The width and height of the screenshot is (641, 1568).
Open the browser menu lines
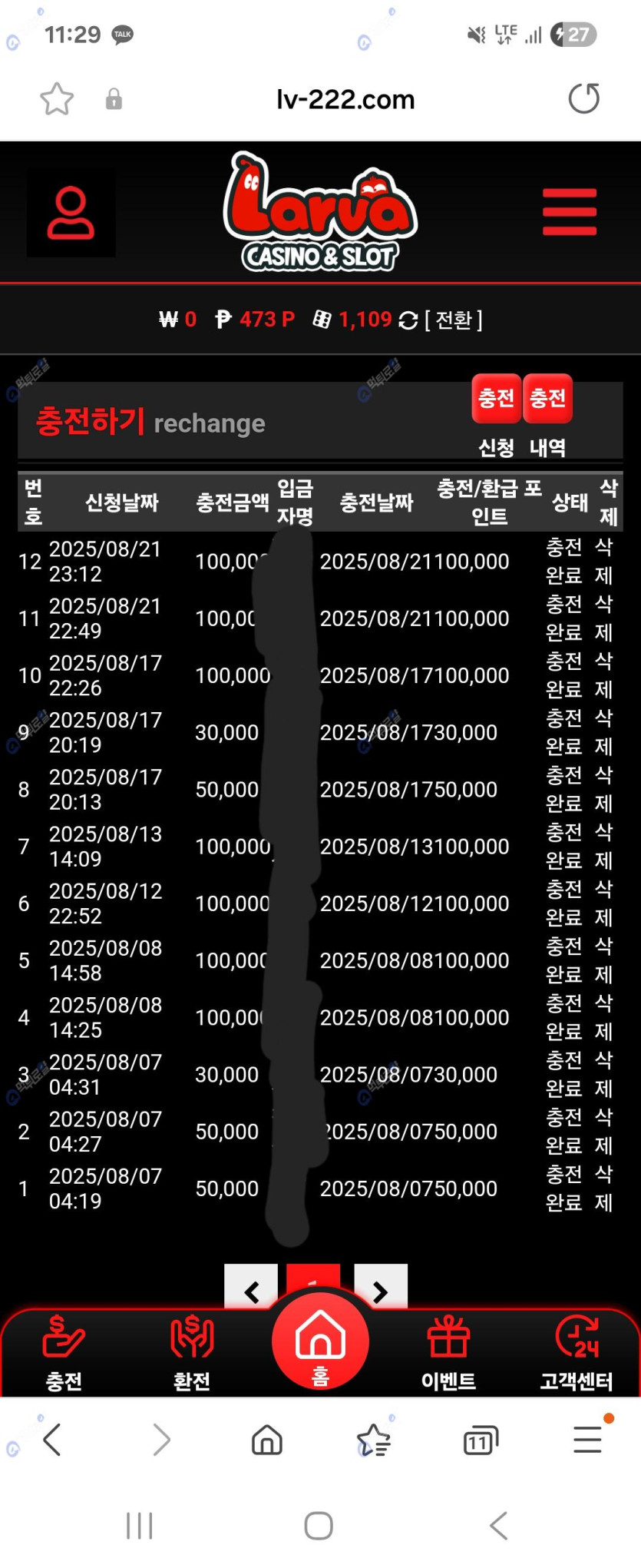click(x=587, y=1440)
